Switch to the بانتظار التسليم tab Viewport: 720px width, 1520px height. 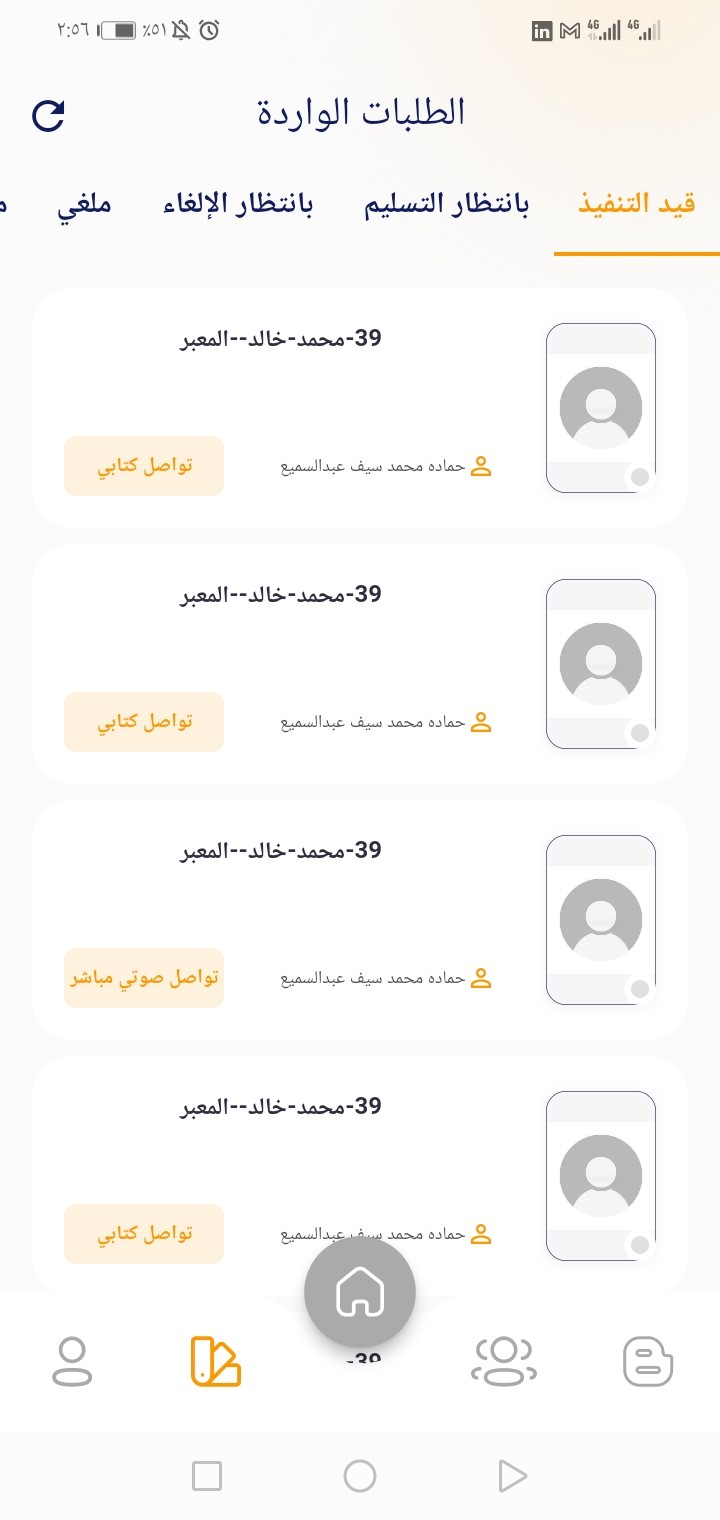coord(446,204)
